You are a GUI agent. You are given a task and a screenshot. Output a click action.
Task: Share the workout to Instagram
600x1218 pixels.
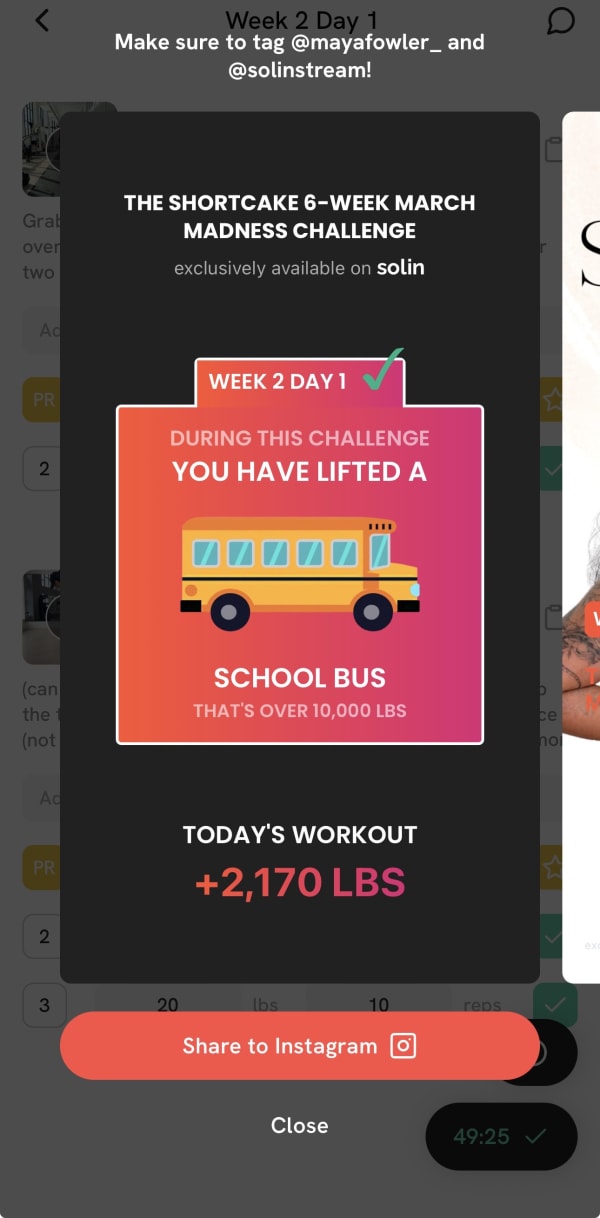click(x=299, y=1046)
